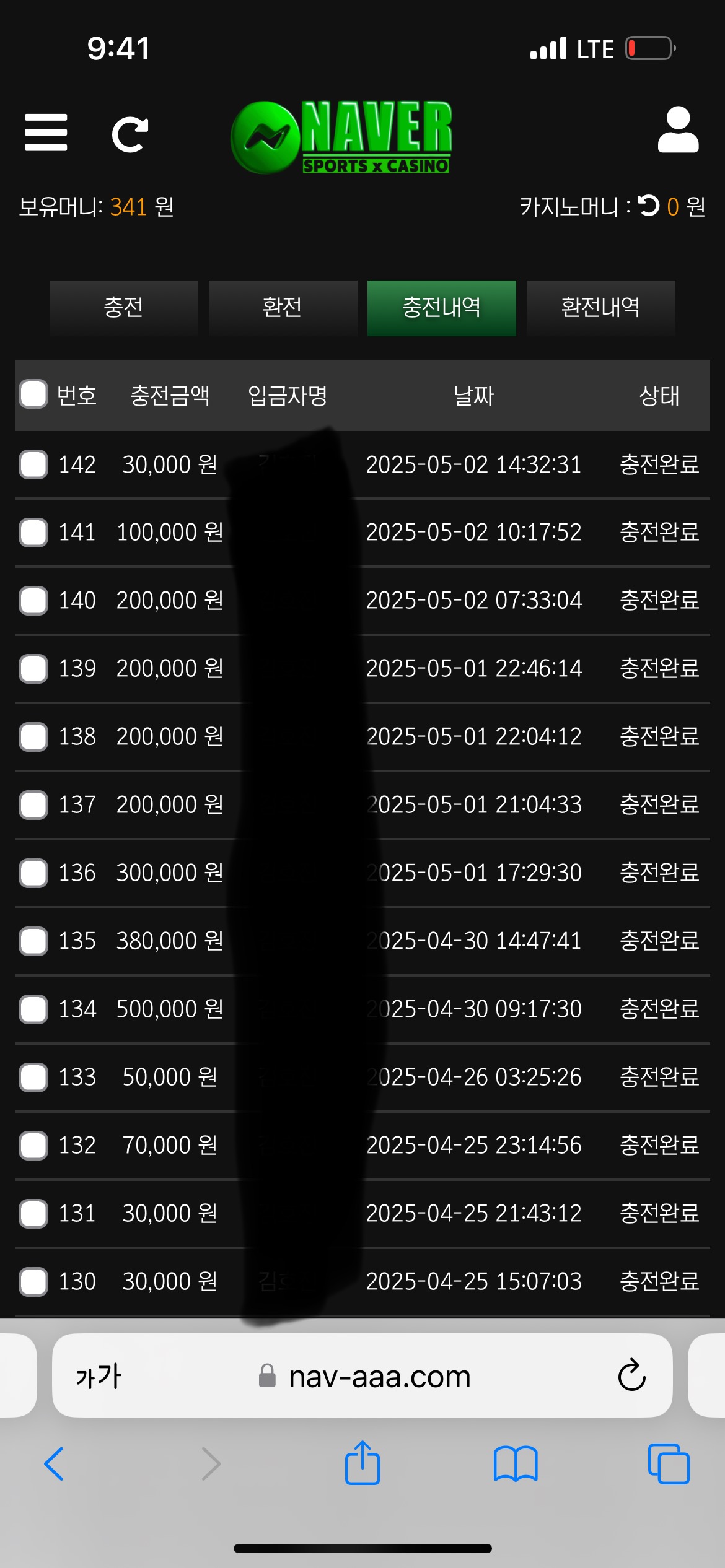Switch to the 환전 tab
Image resolution: width=725 pixels, height=1568 pixels.
pyautogui.click(x=283, y=307)
